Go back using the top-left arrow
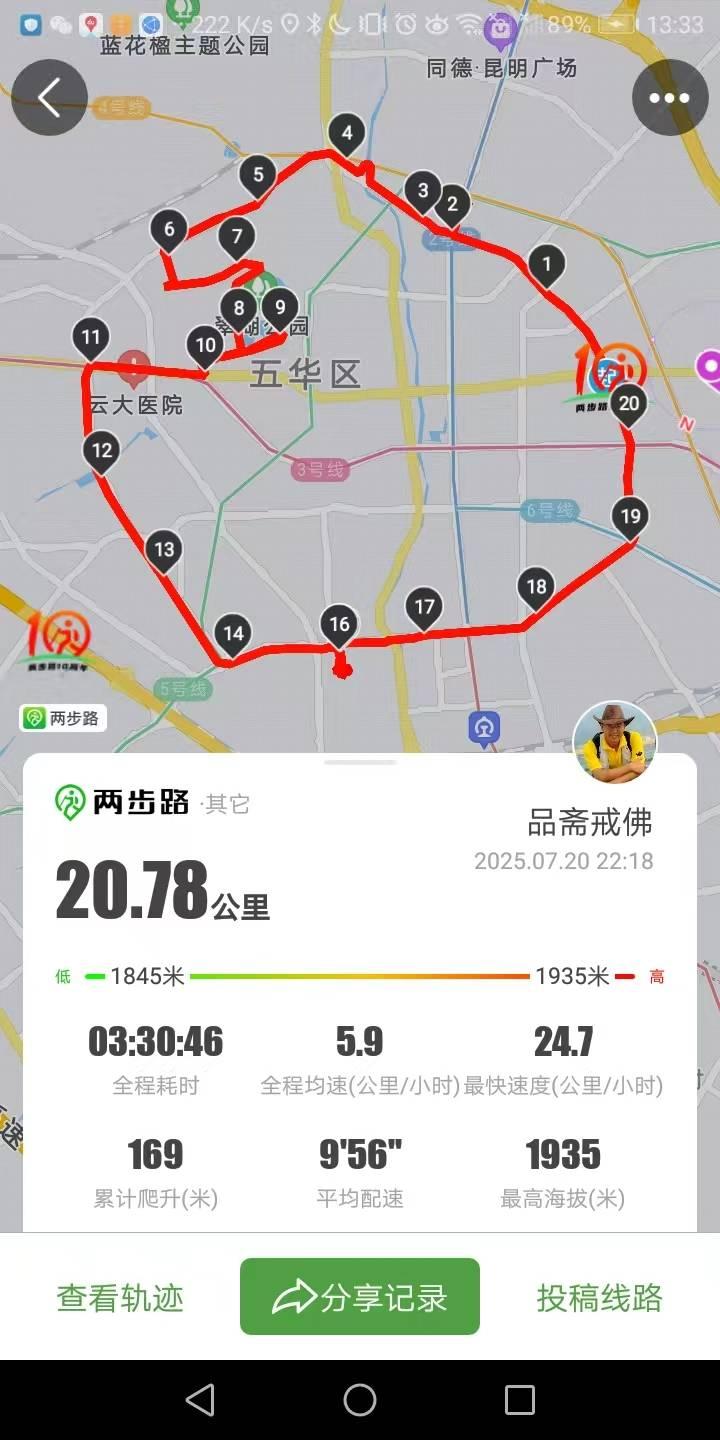Image resolution: width=720 pixels, height=1440 pixels. [49, 98]
